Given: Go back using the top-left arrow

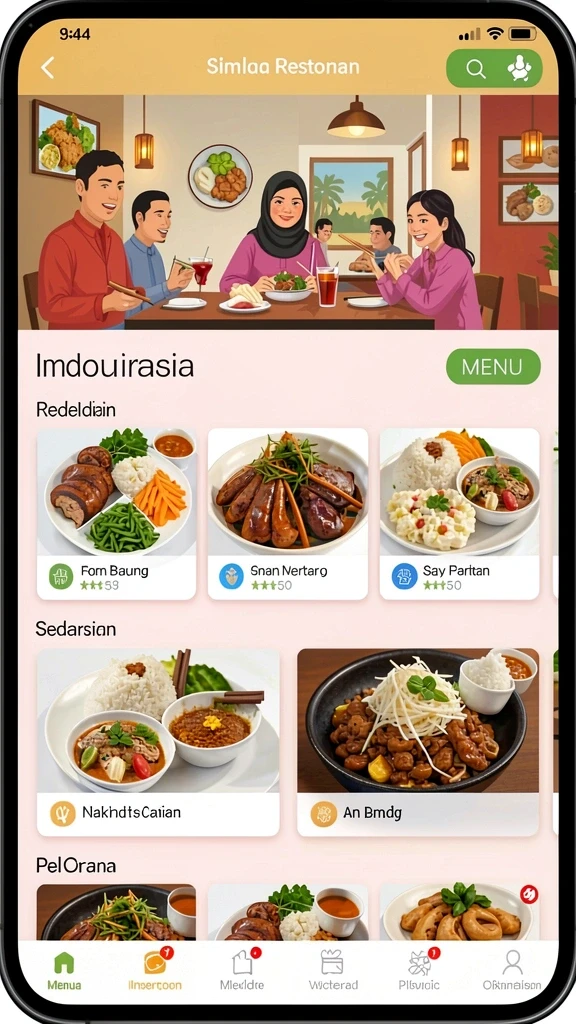Looking at the screenshot, I should click(48, 67).
